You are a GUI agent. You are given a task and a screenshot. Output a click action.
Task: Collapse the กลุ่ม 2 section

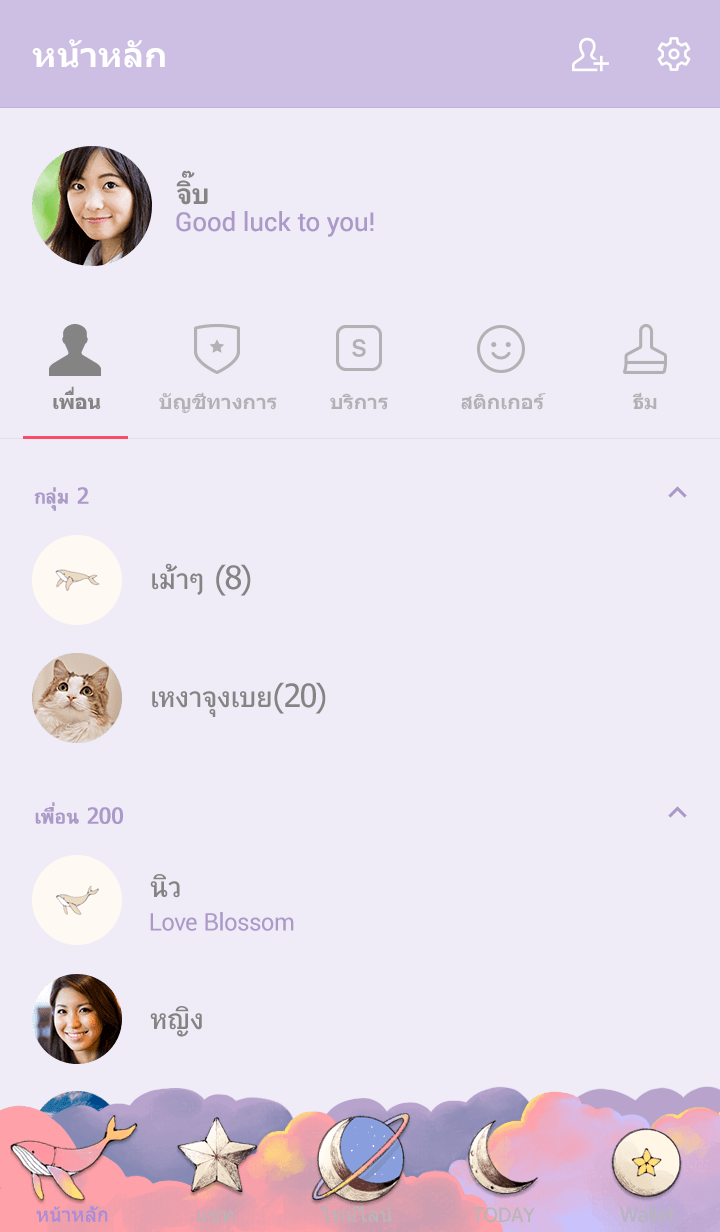pyautogui.click(x=677, y=492)
